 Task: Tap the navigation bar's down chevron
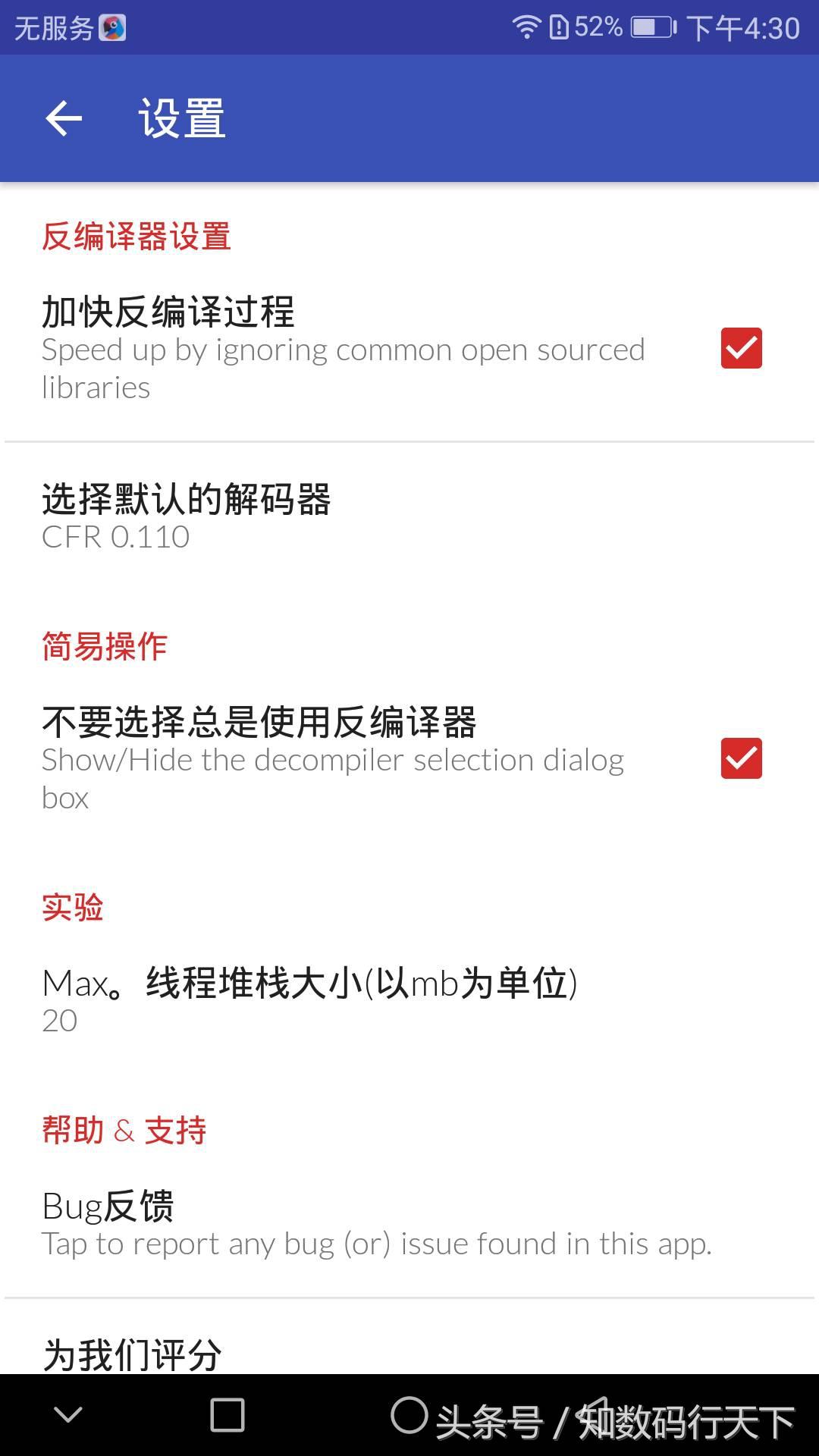point(68,1415)
